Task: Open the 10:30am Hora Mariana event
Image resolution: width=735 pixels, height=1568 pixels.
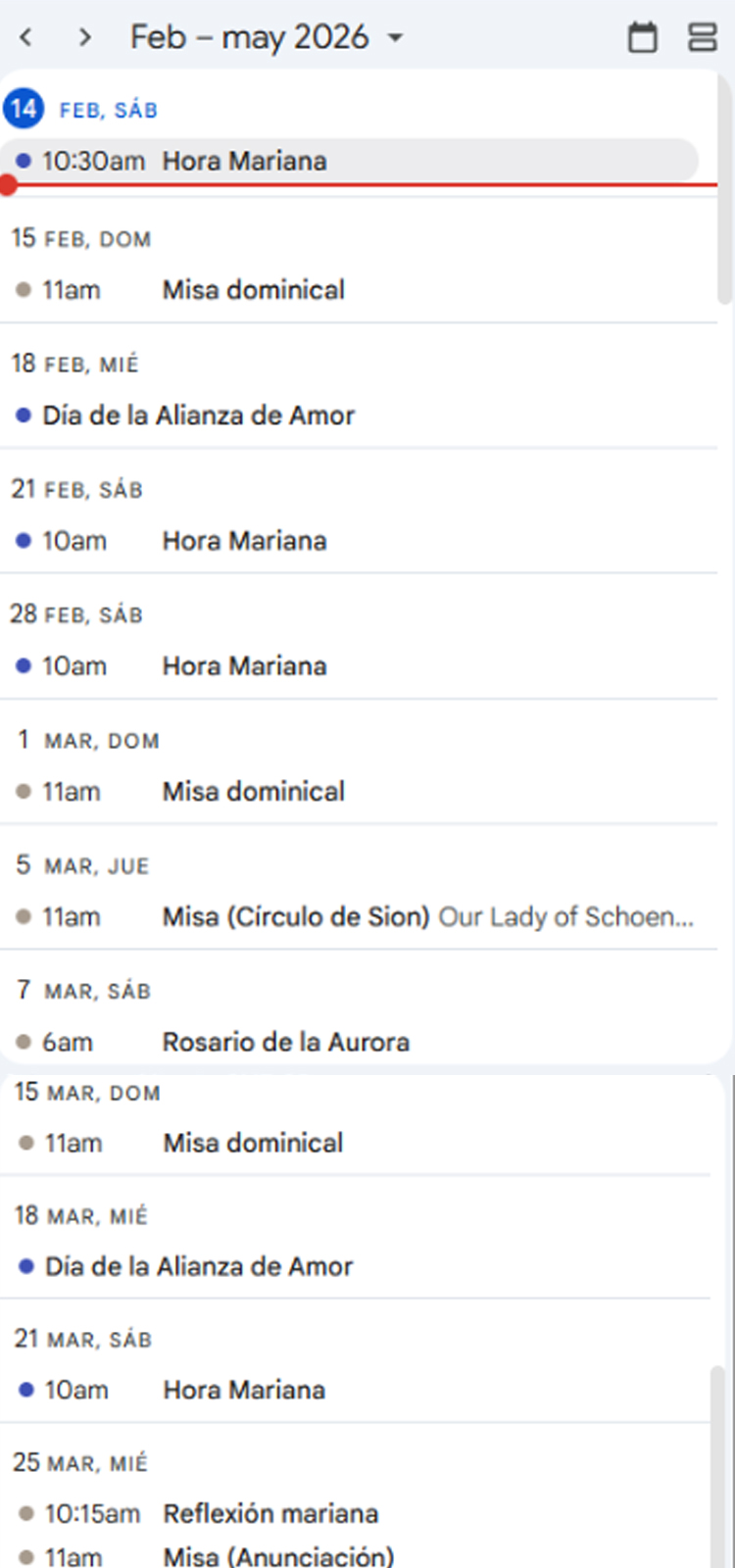Action: [245, 160]
